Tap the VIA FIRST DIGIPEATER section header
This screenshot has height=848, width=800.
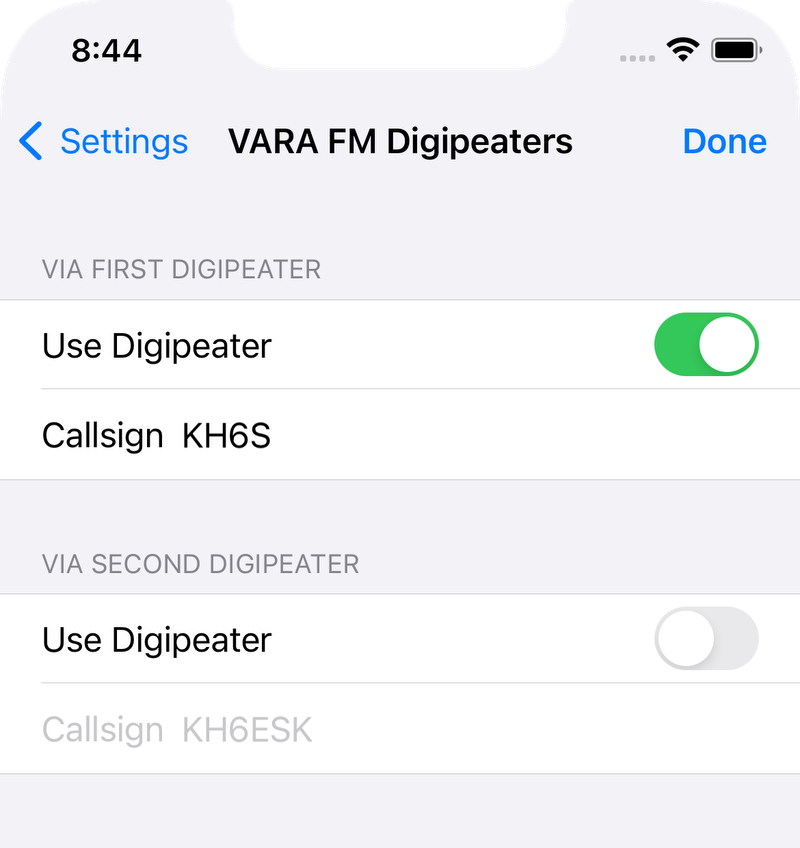tap(180, 269)
